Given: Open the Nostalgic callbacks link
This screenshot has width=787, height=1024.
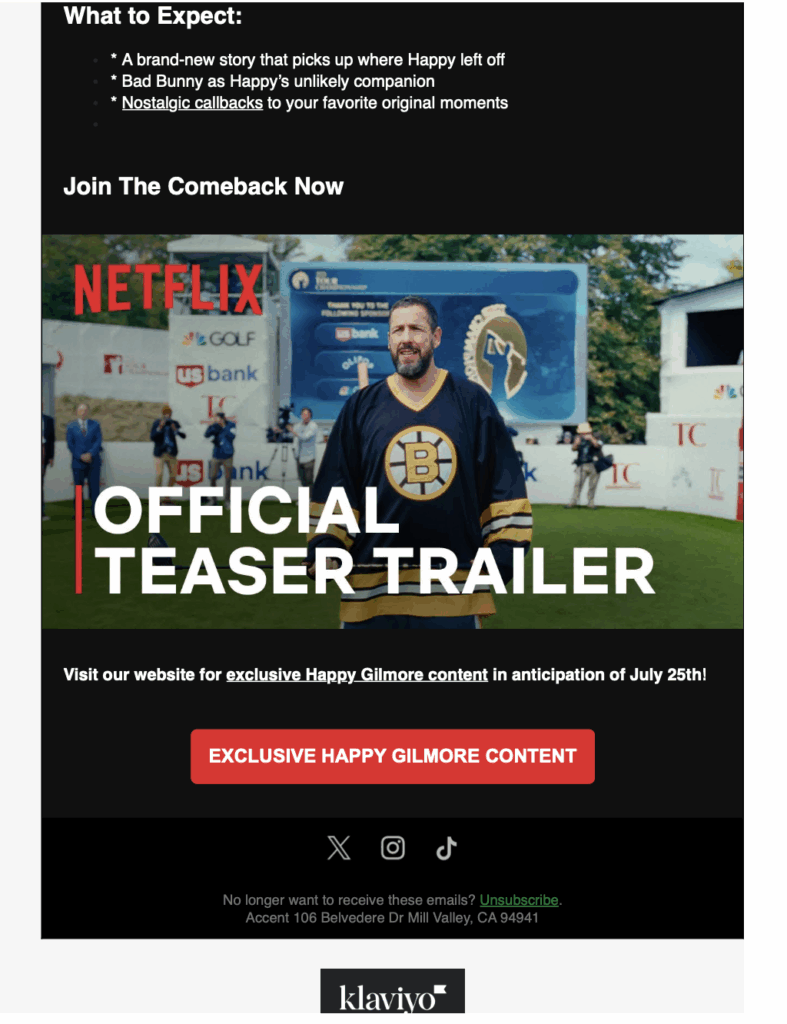Looking at the screenshot, I should click(192, 103).
